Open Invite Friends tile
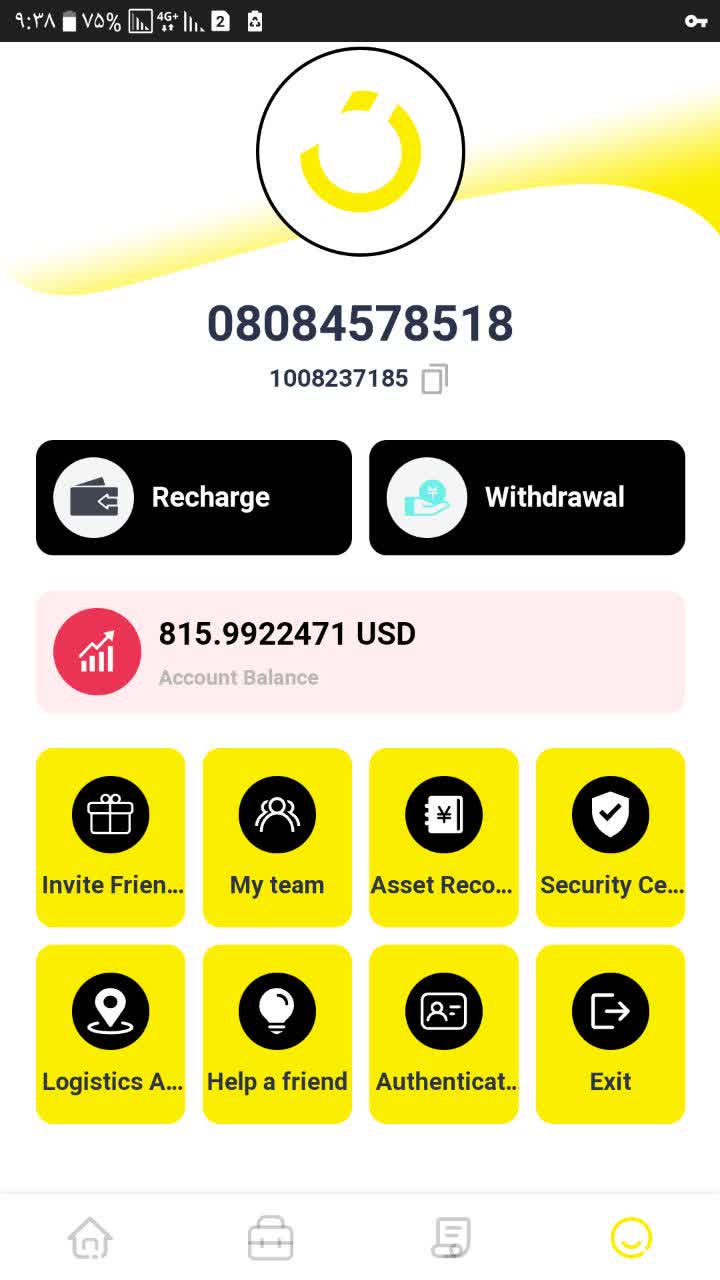Image resolution: width=720 pixels, height=1280 pixels. click(x=111, y=837)
